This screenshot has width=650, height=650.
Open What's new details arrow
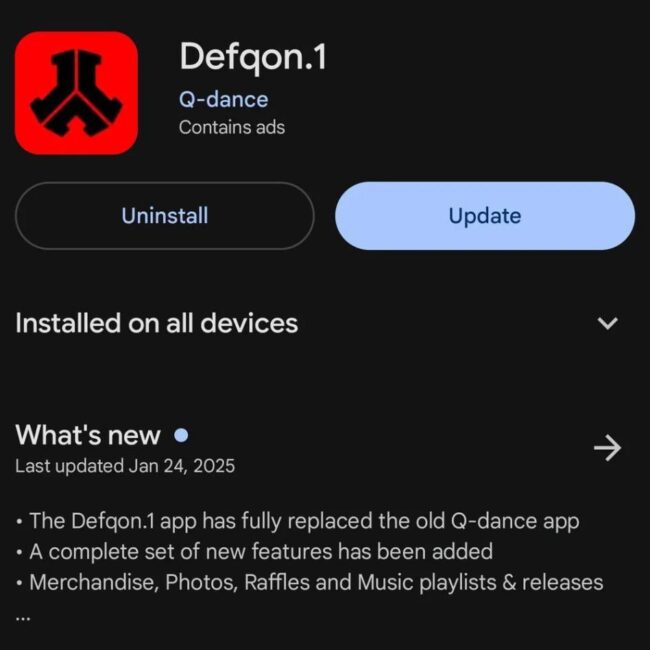pyautogui.click(x=607, y=448)
